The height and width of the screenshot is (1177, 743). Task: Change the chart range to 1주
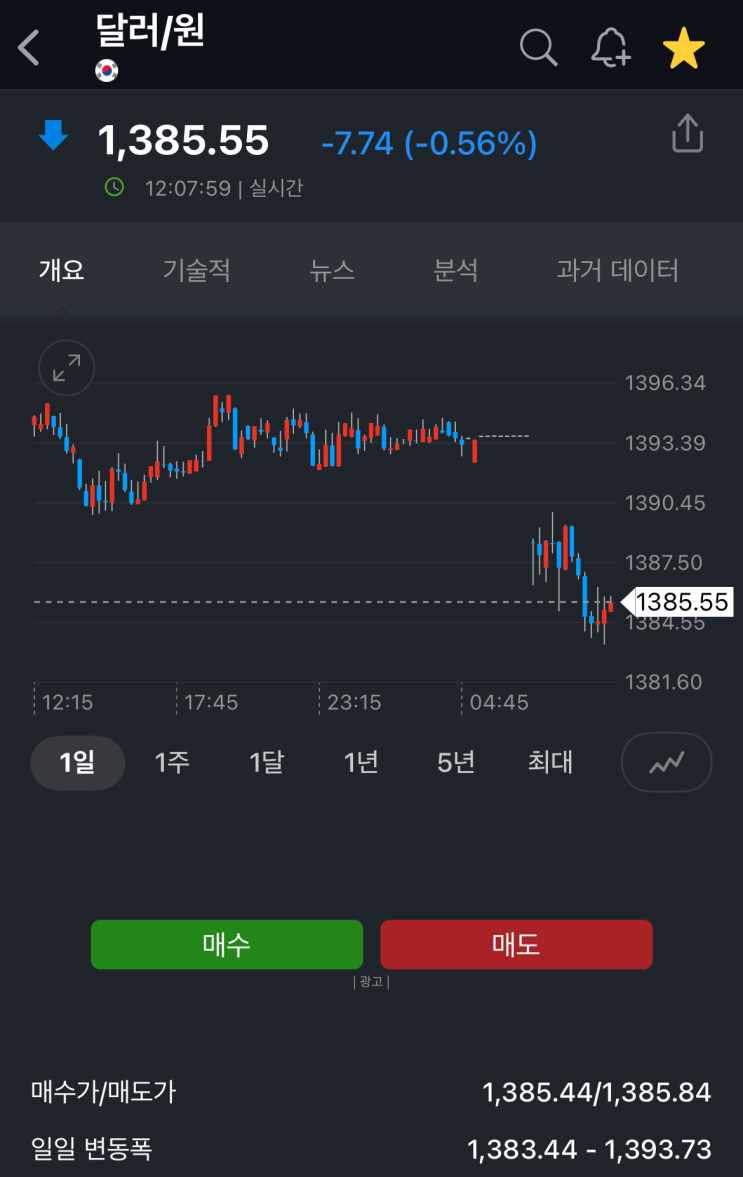[x=172, y=763]
